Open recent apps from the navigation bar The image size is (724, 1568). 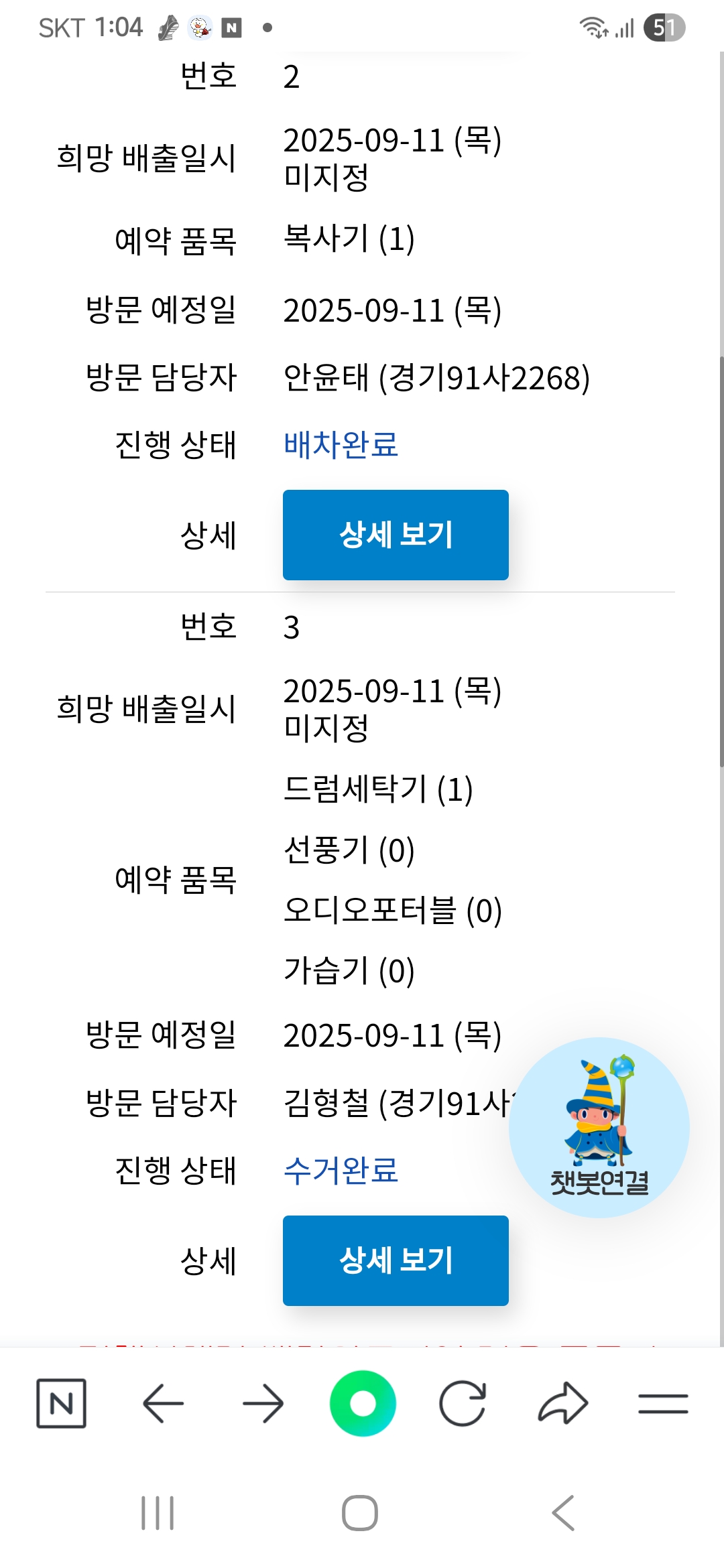click(158, 1513)
